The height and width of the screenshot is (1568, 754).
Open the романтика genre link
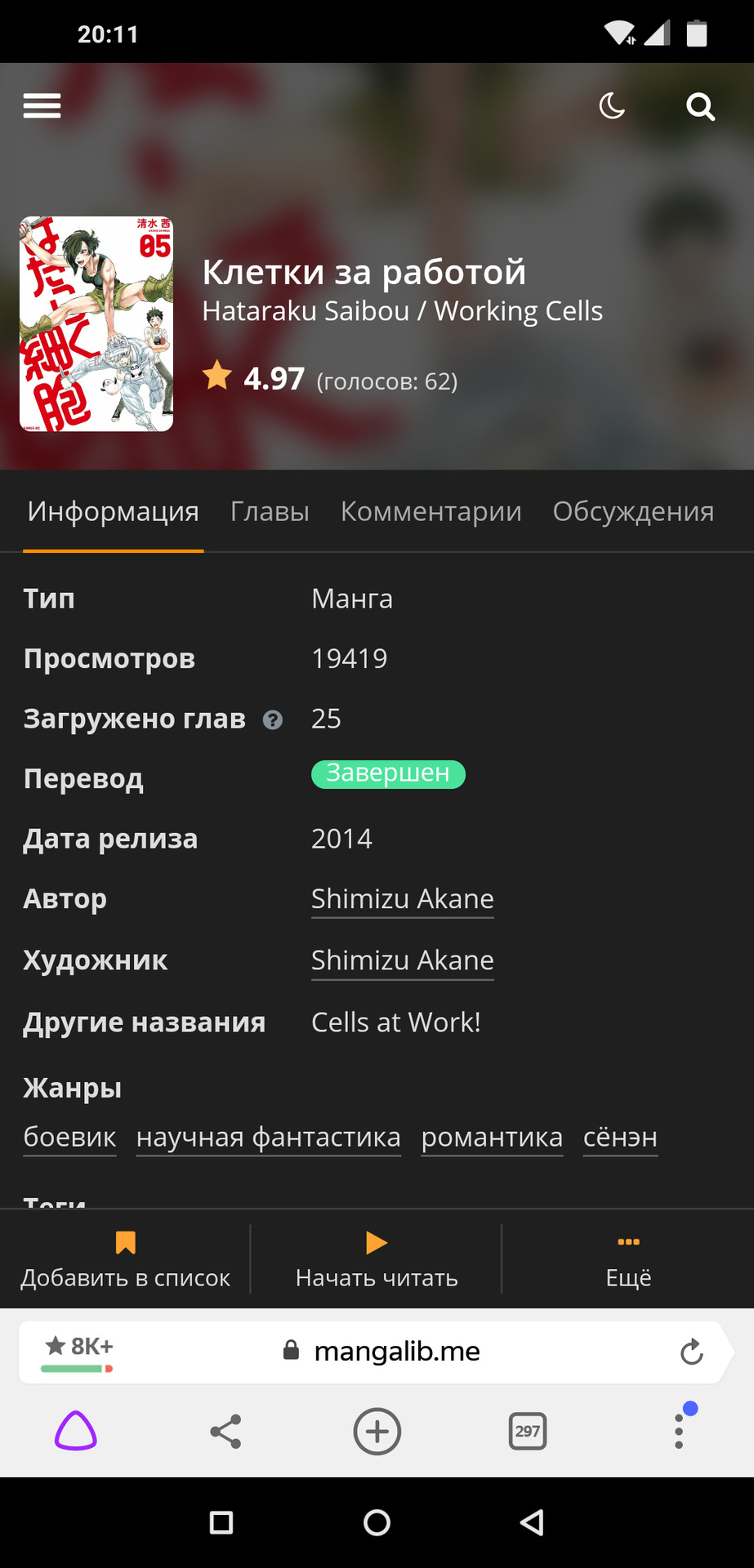coord(492,1137)
